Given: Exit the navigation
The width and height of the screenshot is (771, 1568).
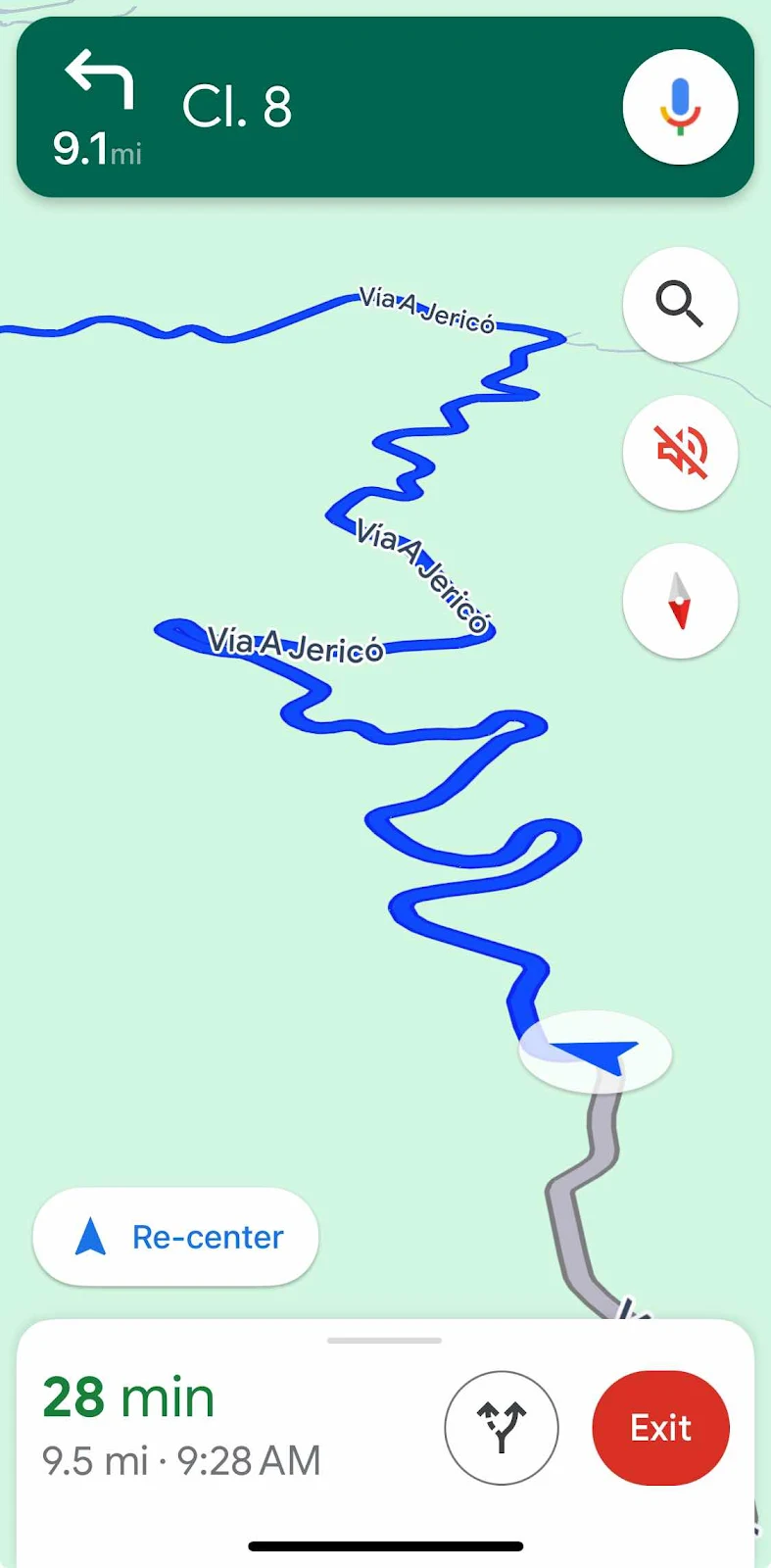Looking at the screenshot, I should click(x=660, y=1428).
